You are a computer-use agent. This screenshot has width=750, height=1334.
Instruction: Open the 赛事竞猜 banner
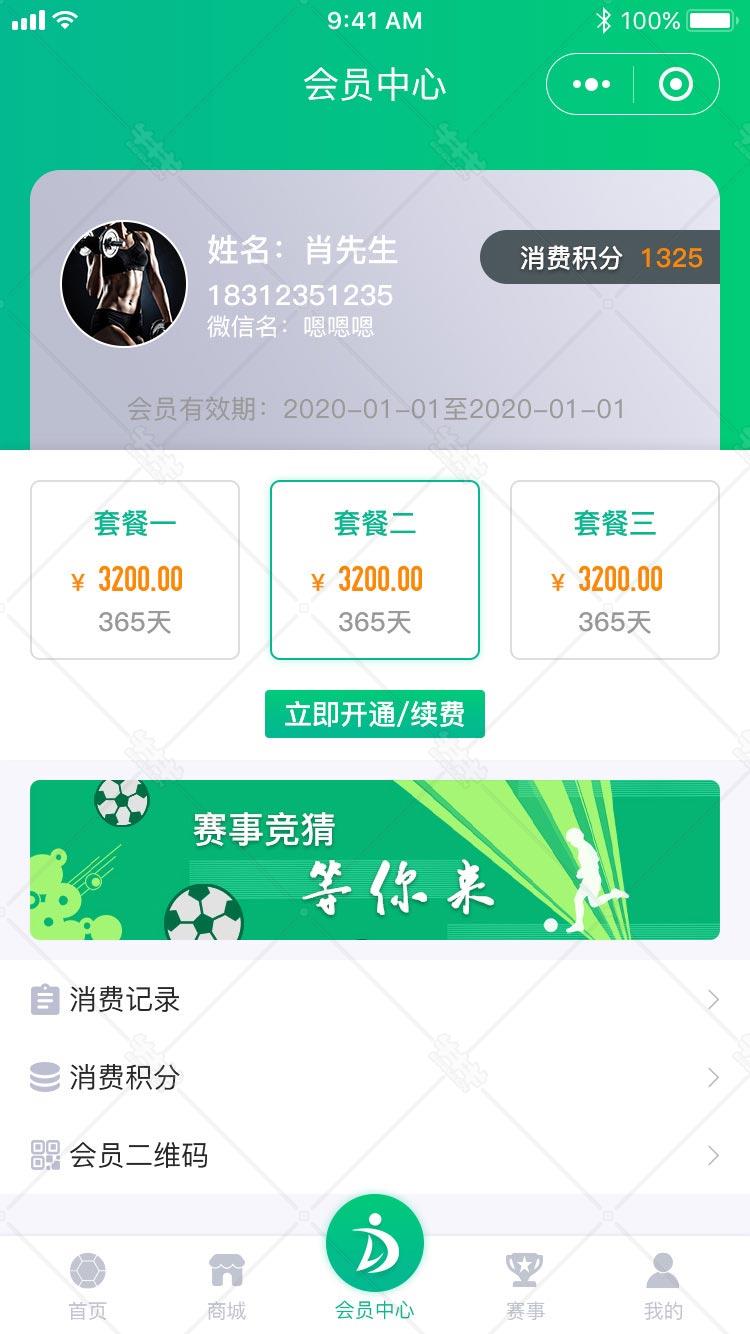tap(375, 860)
